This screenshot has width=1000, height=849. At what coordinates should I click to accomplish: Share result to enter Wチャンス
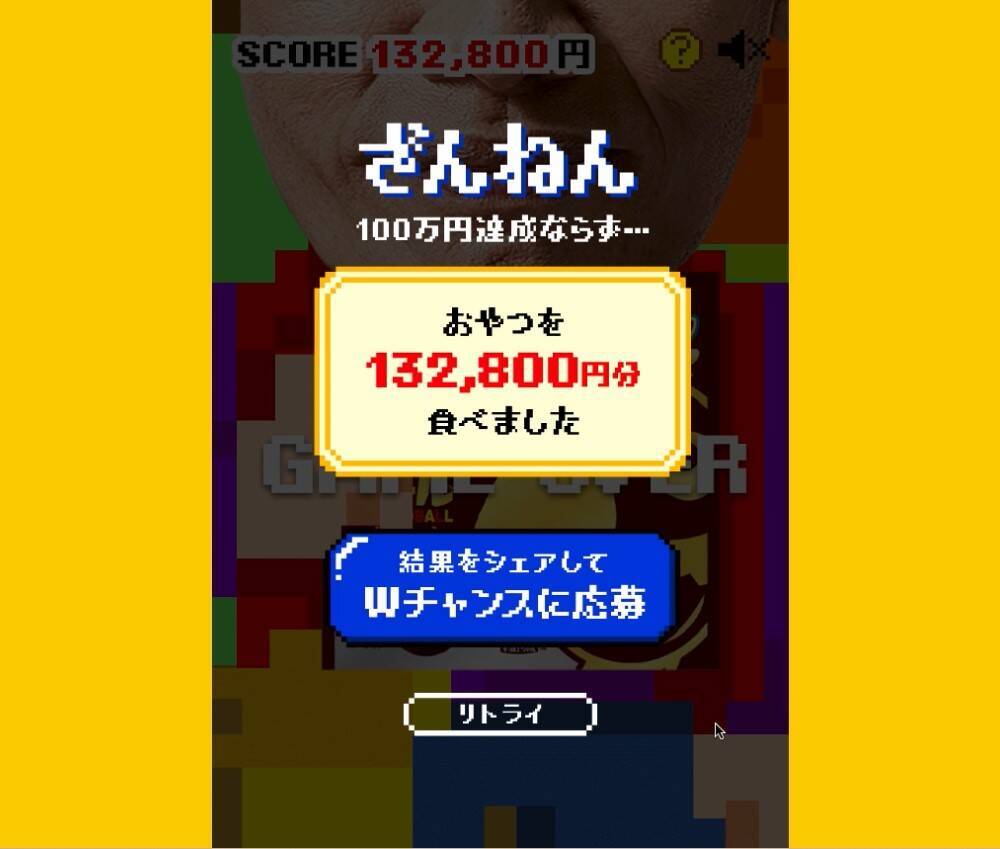tap(503, 587)
